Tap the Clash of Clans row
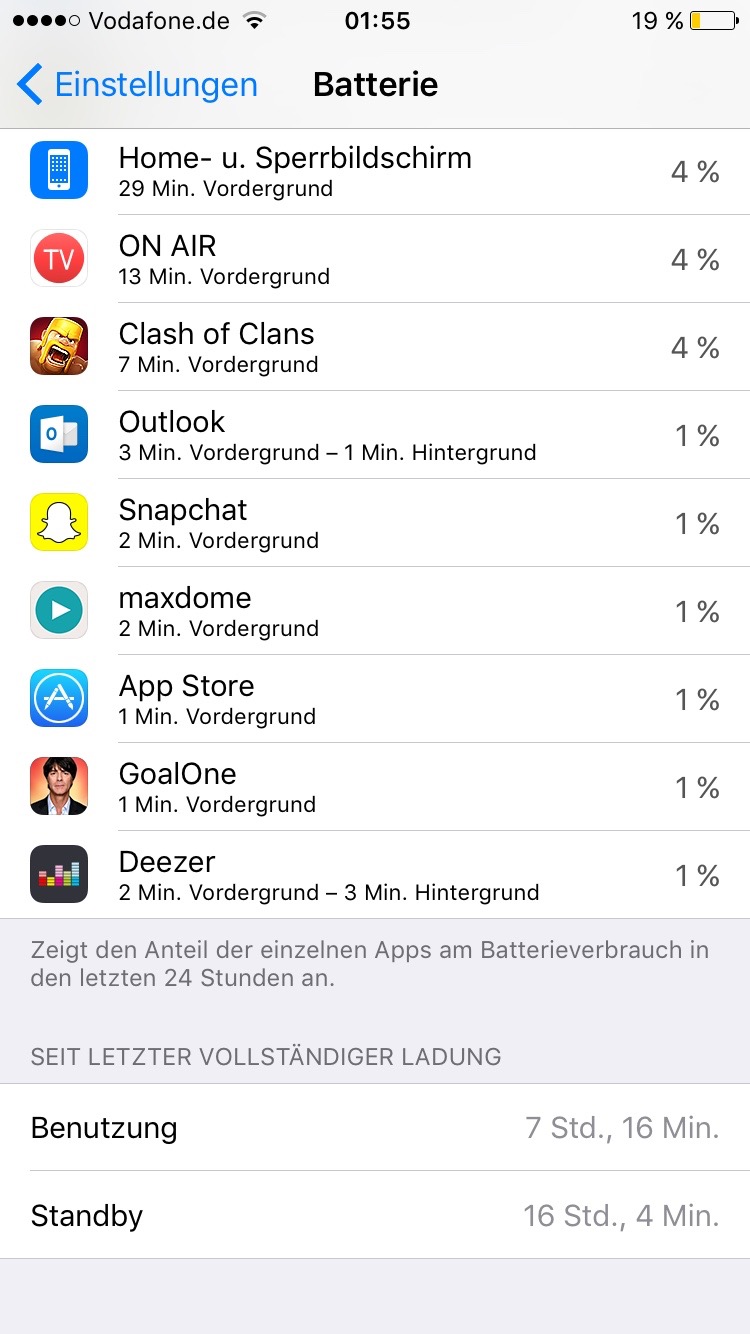The image size is (750, 1334). [x=375, y=347]
